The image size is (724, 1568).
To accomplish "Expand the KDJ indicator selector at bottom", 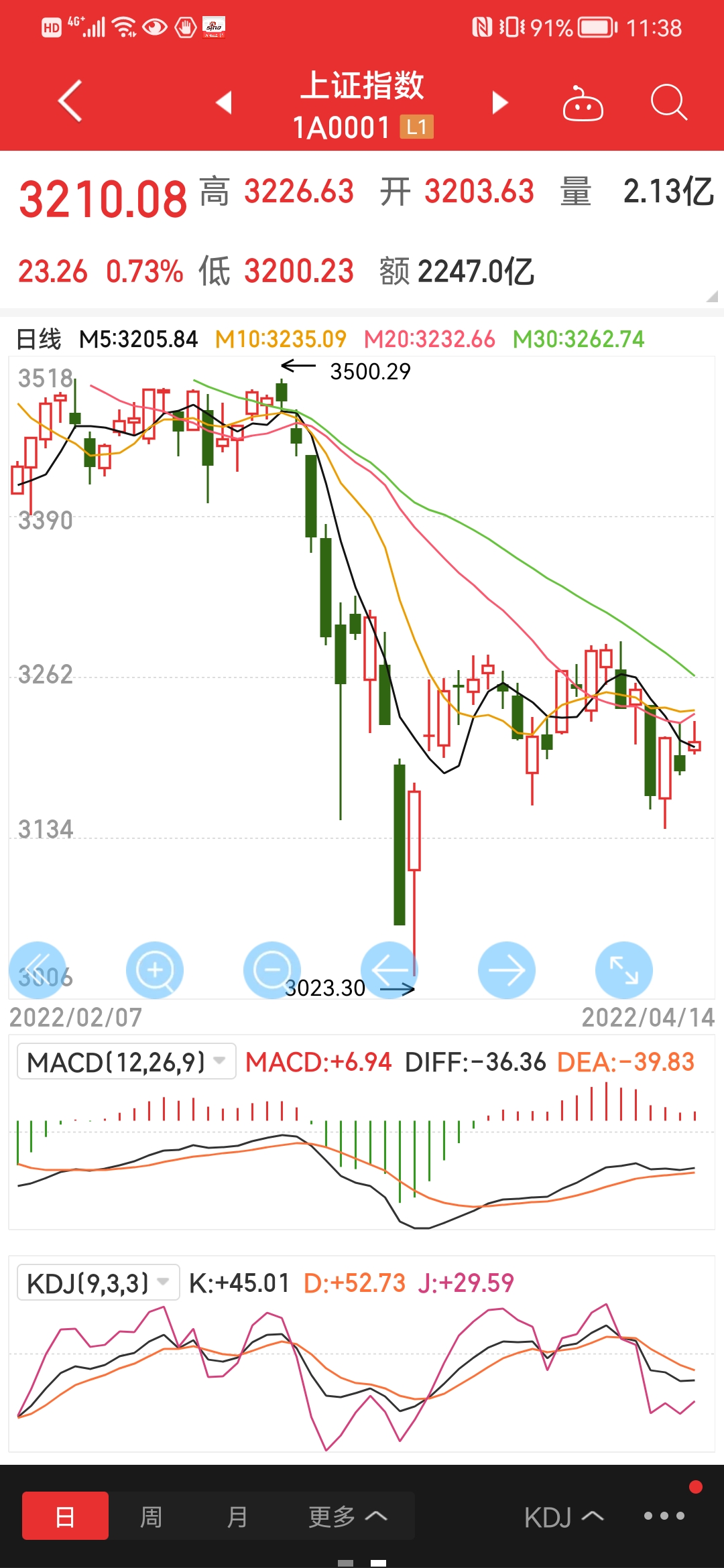I will [x=564, y=1517].
